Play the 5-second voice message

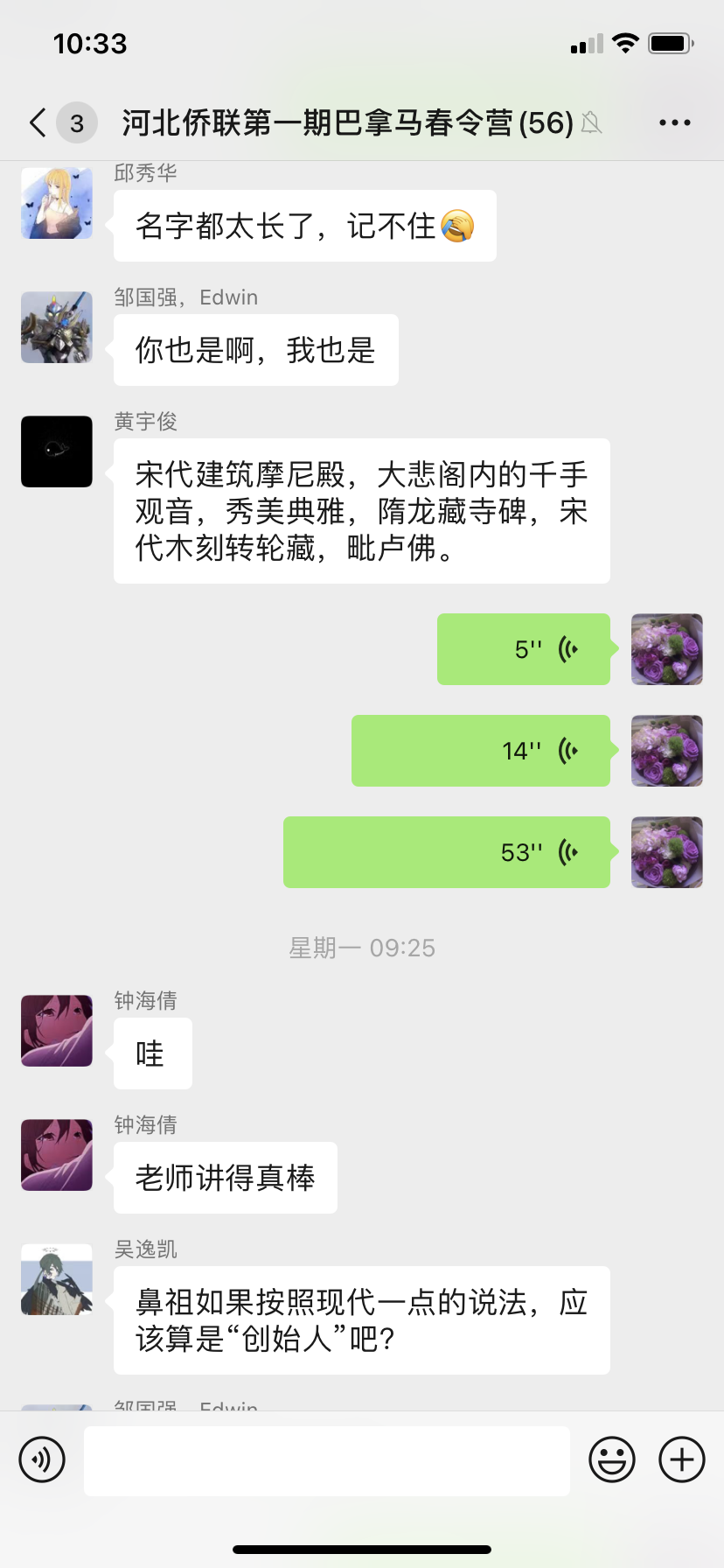[x=523, y=649]
